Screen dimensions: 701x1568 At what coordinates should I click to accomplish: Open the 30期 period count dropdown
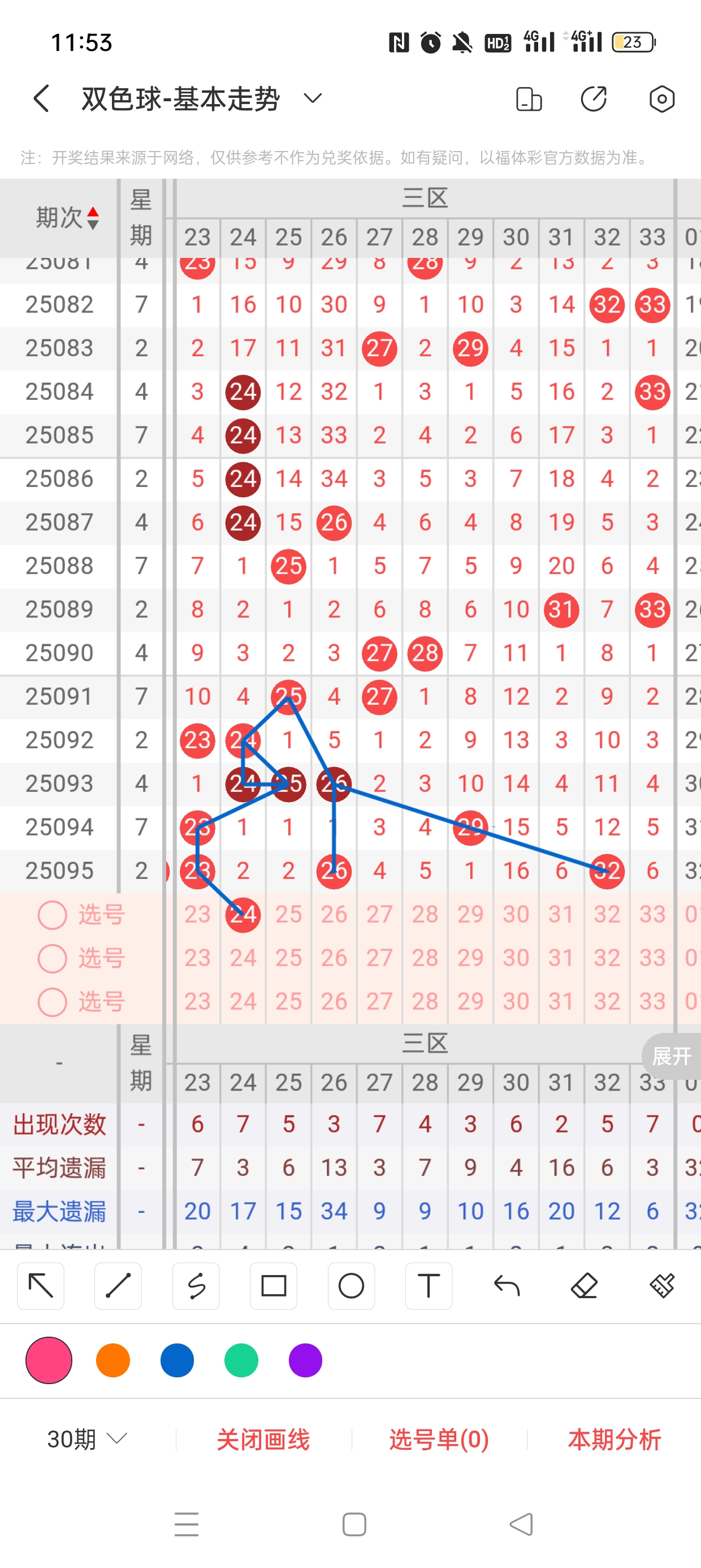click(87, 1439)
